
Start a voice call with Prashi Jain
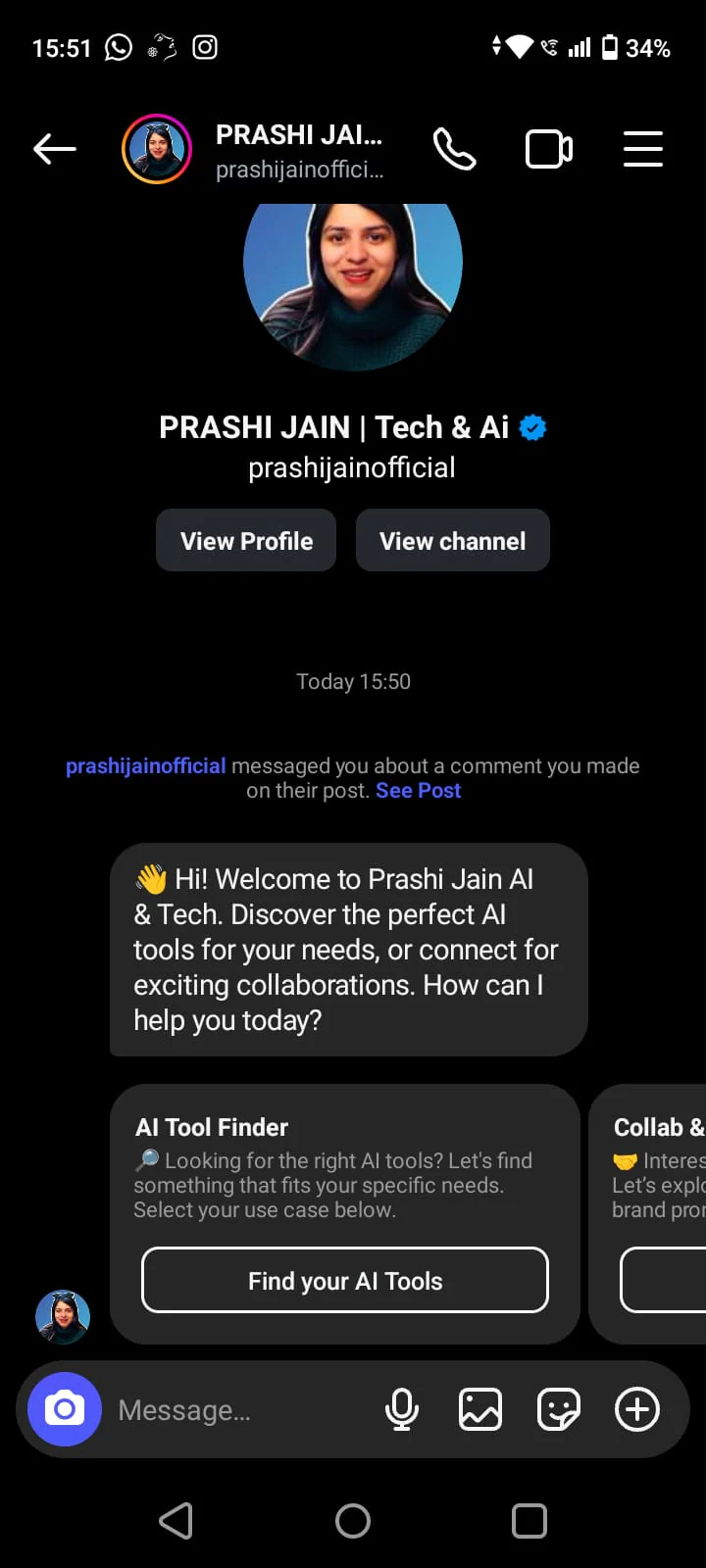[x=454, y=149]
